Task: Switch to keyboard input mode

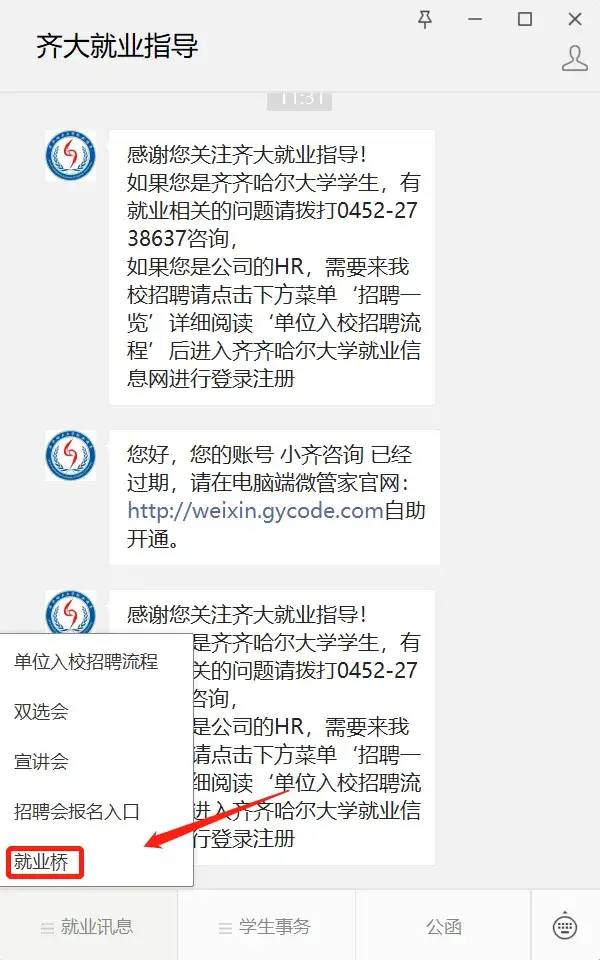Action: [565, 927]
